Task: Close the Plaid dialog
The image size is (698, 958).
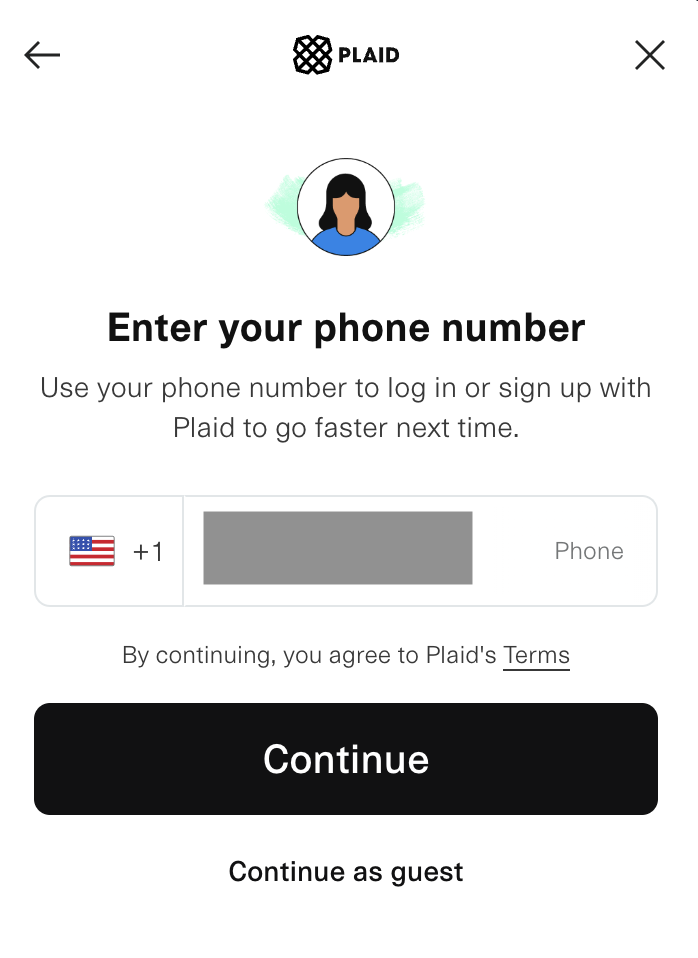Action: (650, 55)
